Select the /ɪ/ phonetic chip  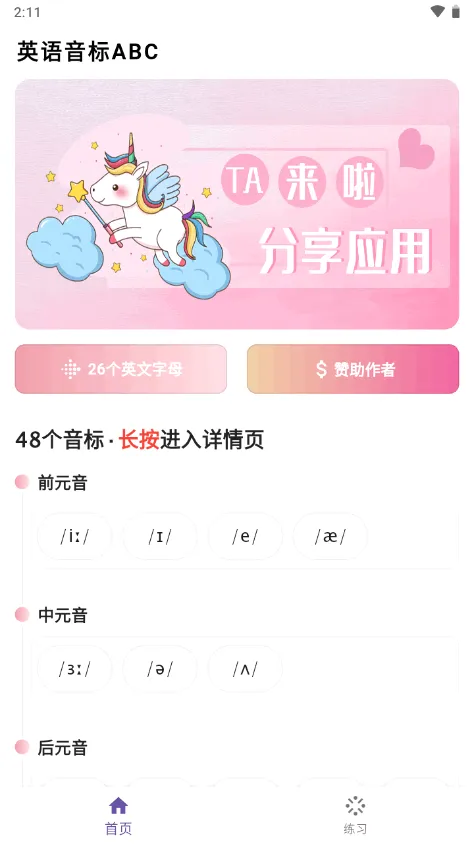(x=160, y=537)
